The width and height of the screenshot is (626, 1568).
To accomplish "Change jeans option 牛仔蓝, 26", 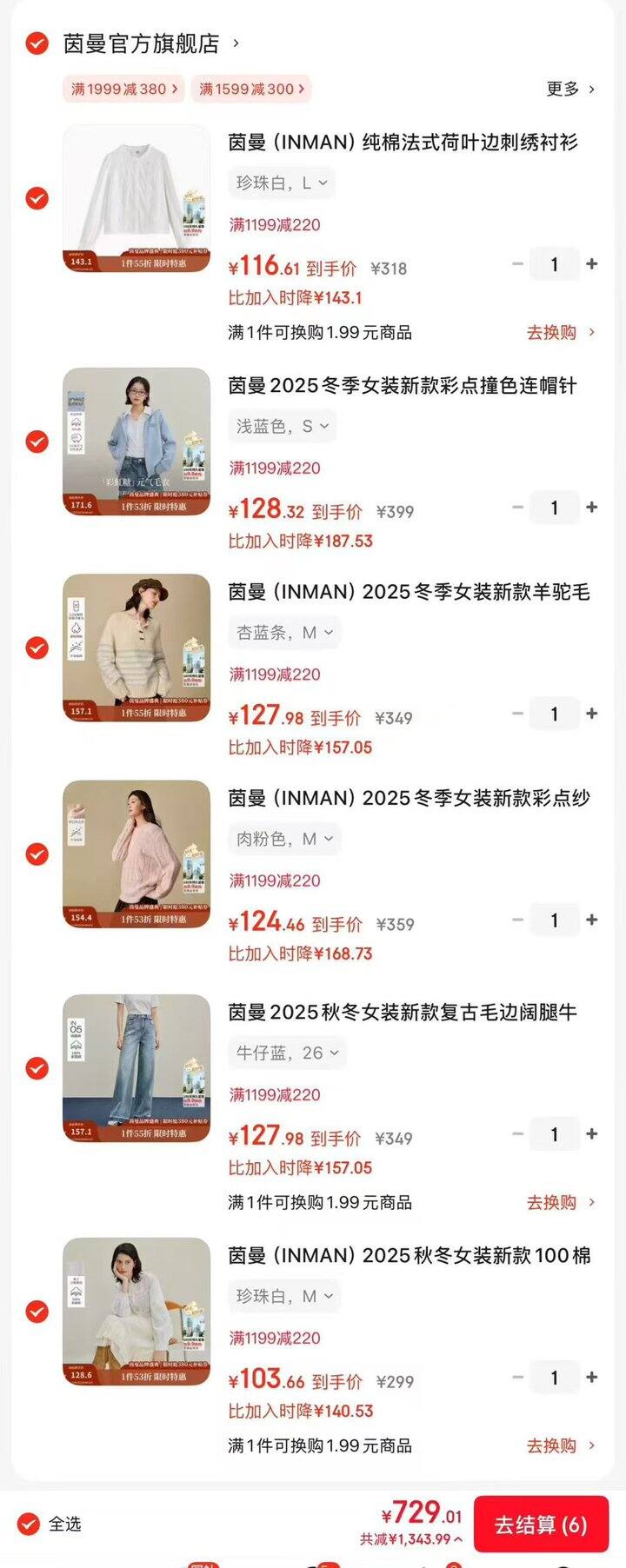I will coord(287,1053).
